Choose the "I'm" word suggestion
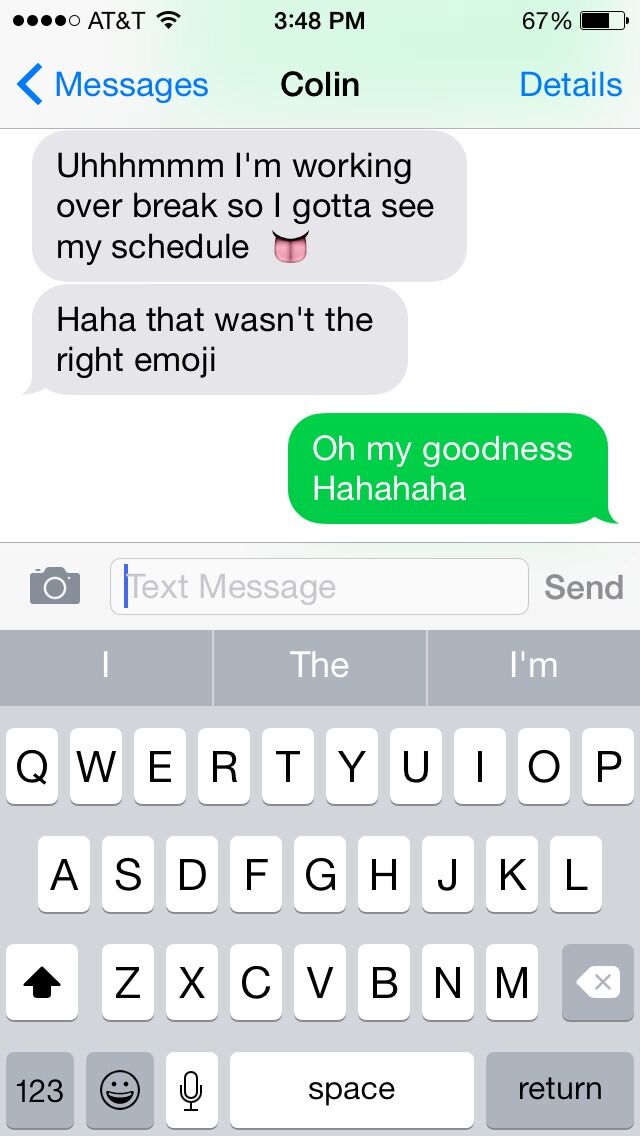640x1136 pixels. click(x=533, y=666)
